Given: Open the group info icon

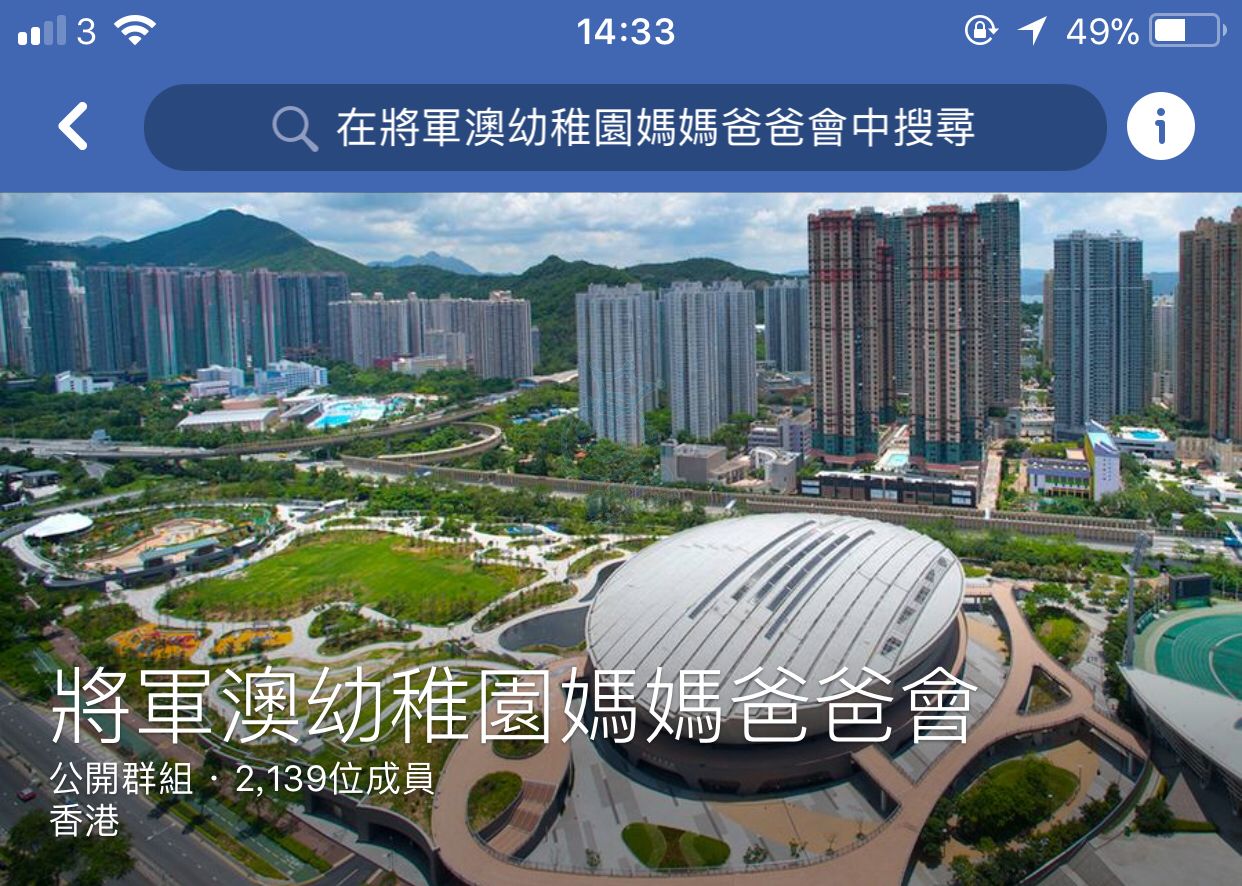Looking at the screenshot, I should click(1160, 127).
